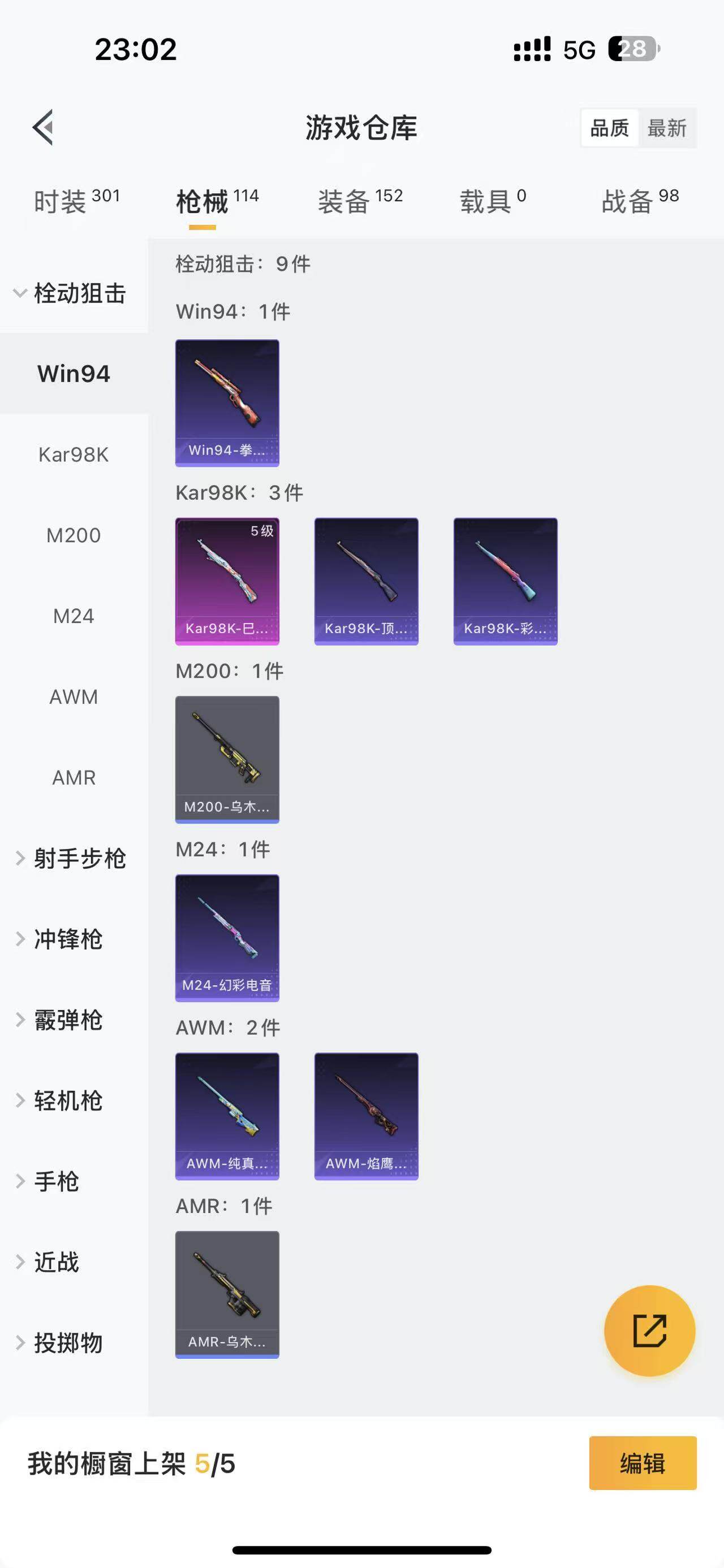Open the AWM-焰鹰 skin card
The width and height of the screenshot is (724, 1568).
366,1116
